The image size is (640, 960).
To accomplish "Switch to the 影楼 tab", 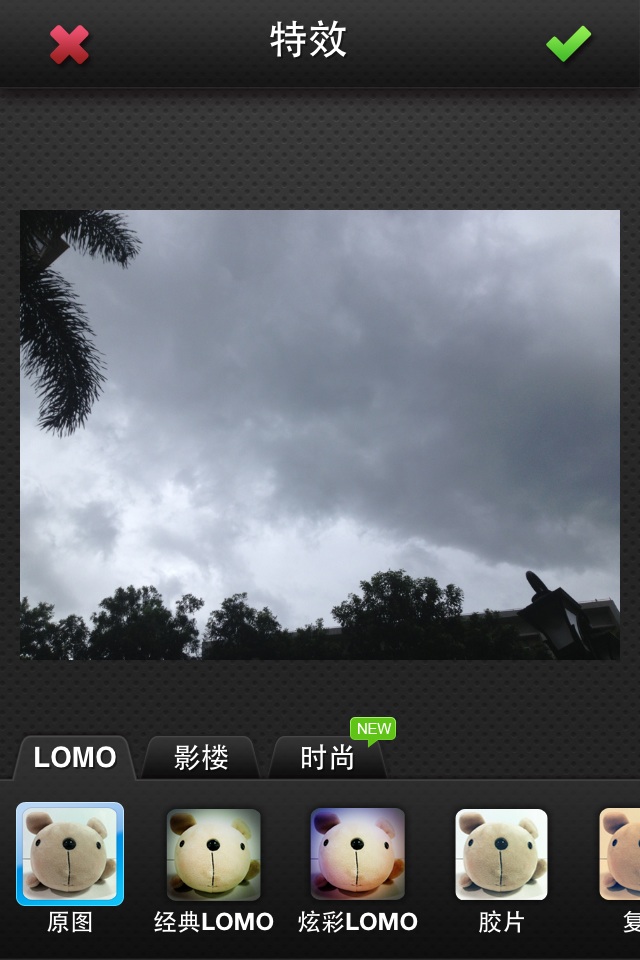I will coord(201,758).
